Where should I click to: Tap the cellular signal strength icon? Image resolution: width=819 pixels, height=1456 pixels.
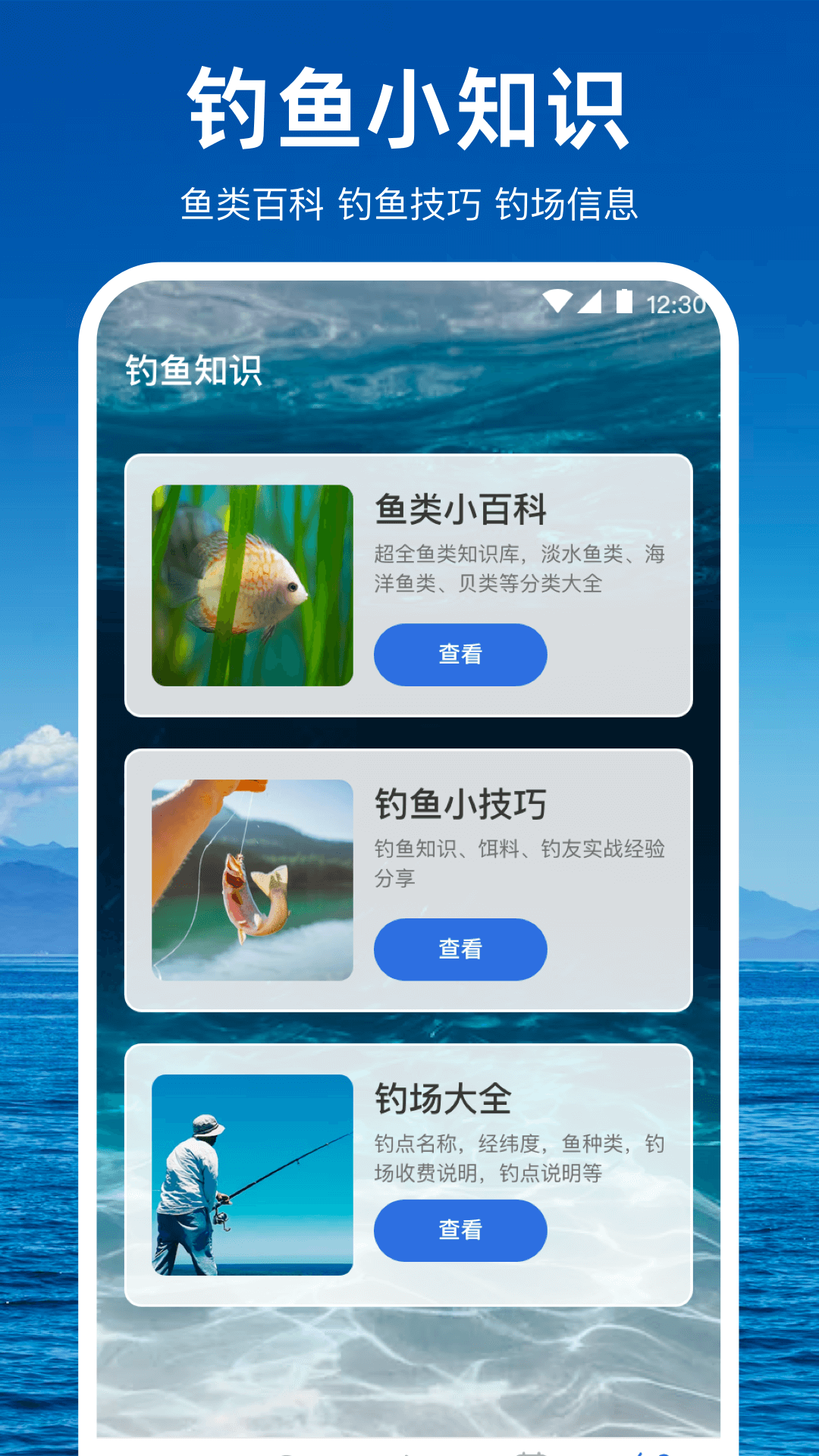(x=591, y=302)
